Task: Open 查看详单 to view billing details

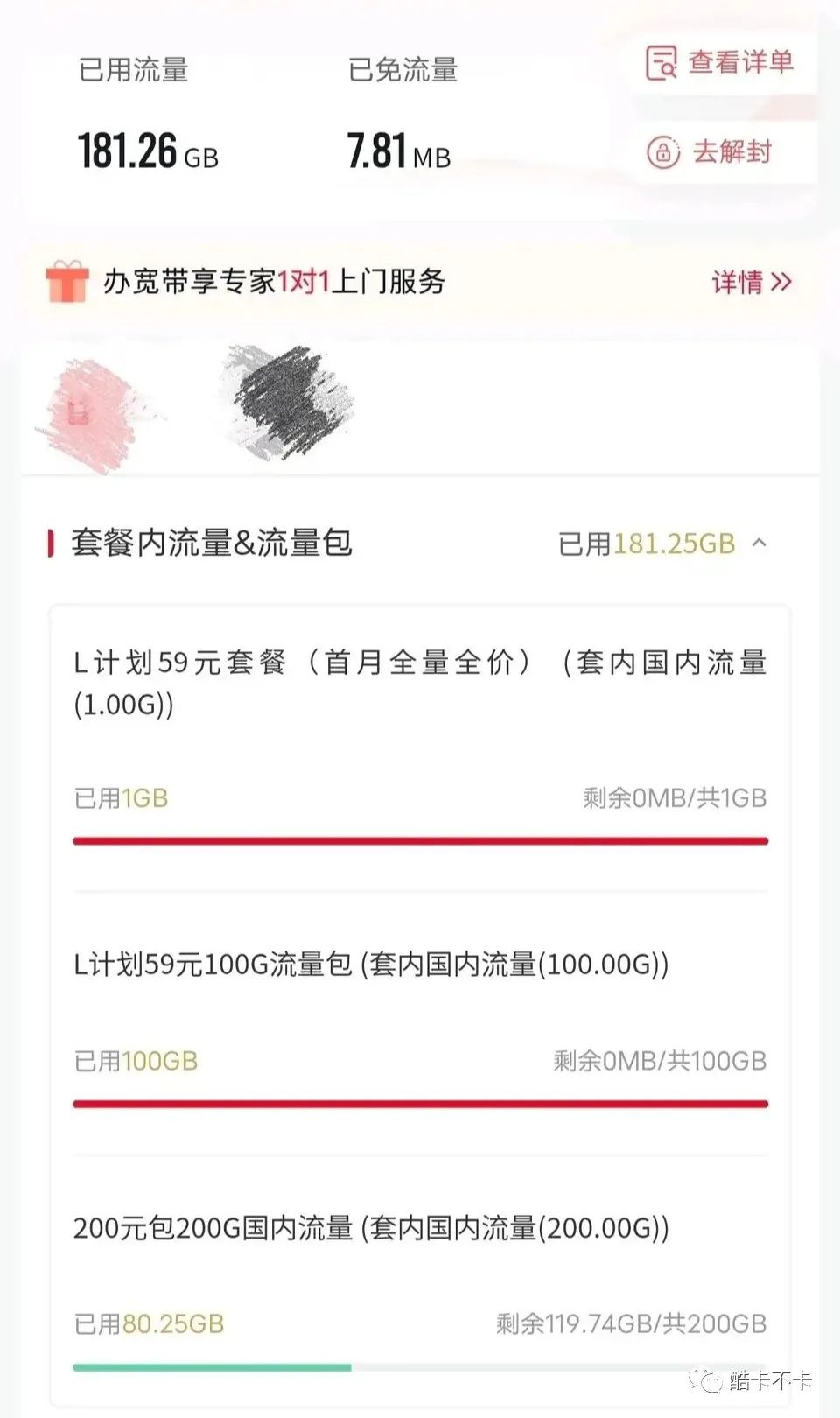Action: (x=720, y=63)
